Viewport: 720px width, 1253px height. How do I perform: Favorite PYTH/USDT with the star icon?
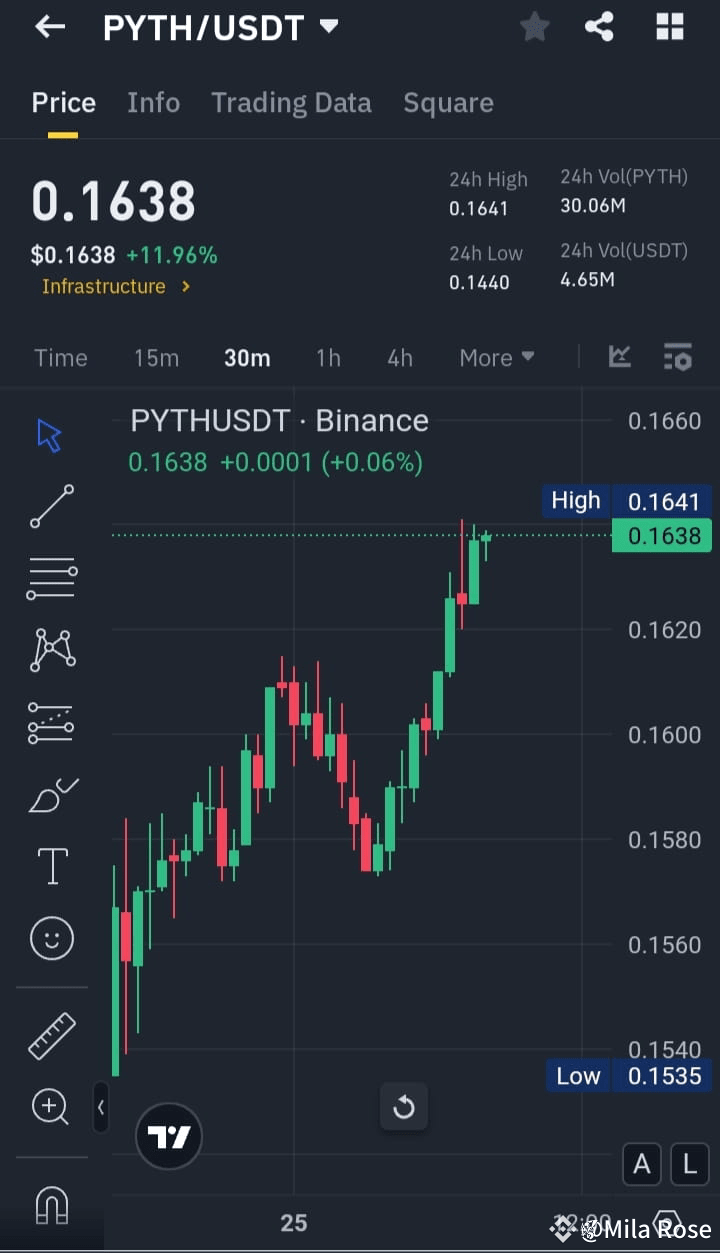coord(534,27)
